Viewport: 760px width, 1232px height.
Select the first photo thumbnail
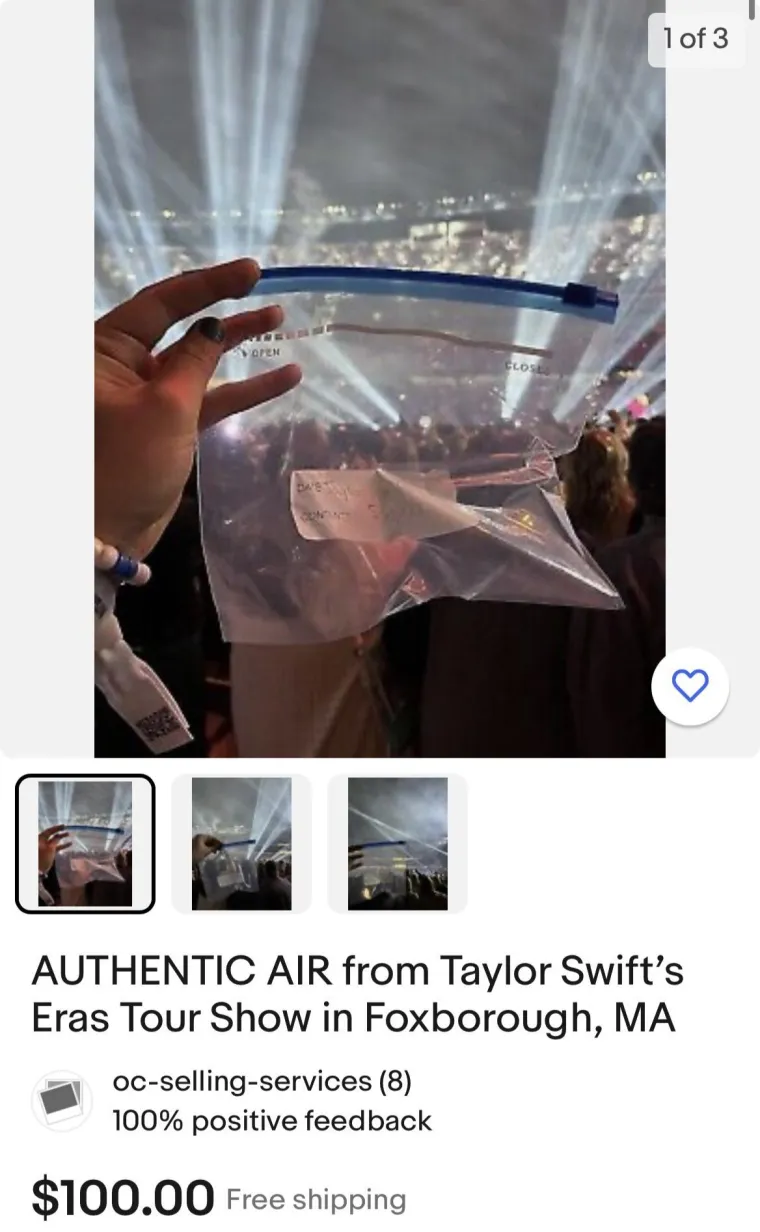(85, 844)
